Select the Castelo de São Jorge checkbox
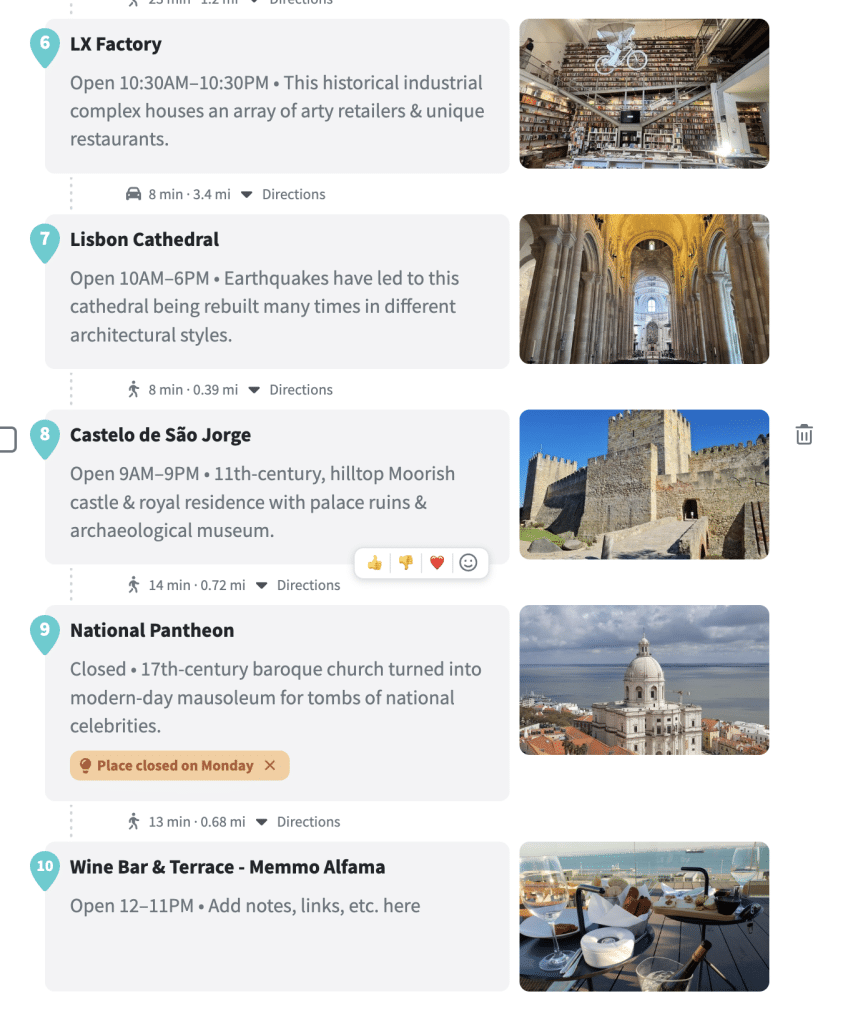853x1024 pixels. pos(7,439)
